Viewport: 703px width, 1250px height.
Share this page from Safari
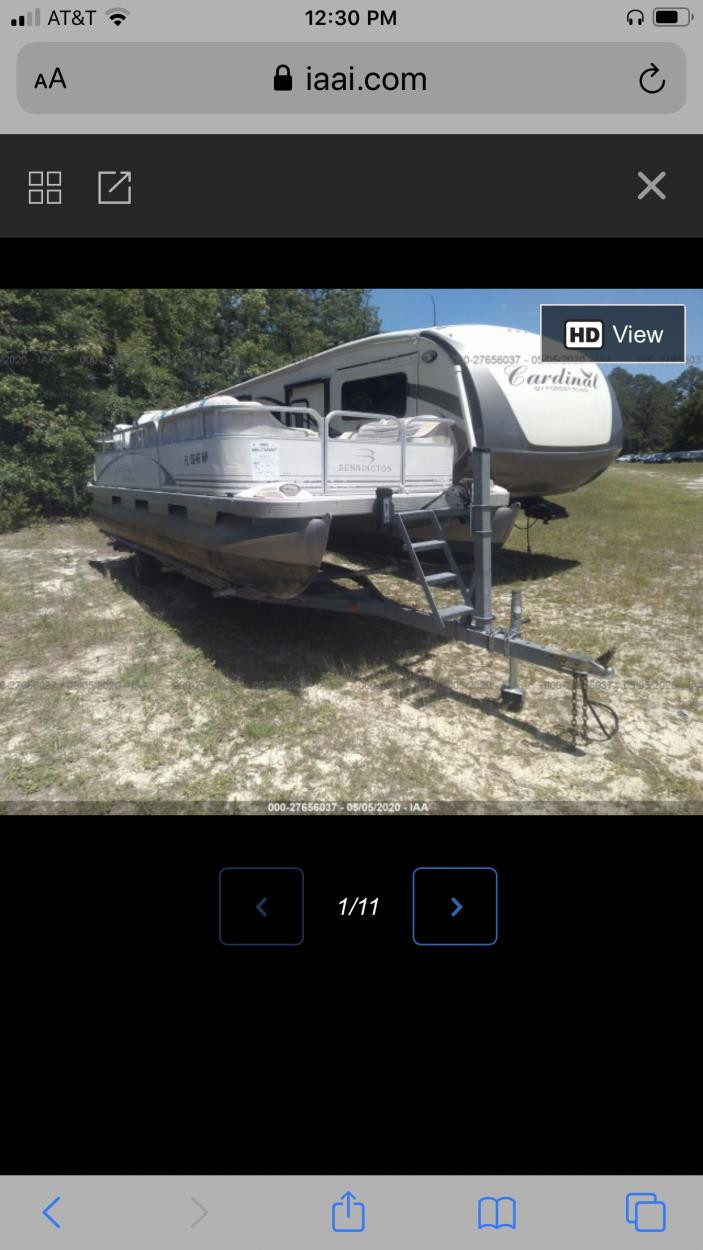[348, 1212]
